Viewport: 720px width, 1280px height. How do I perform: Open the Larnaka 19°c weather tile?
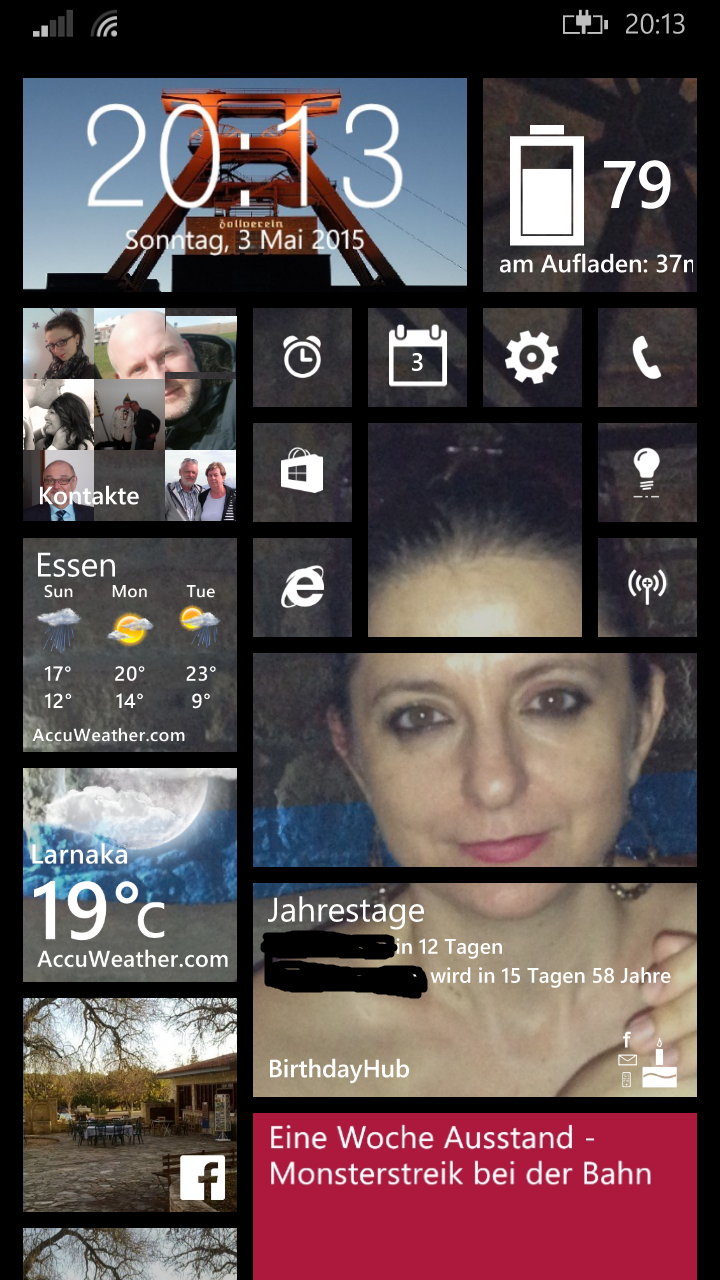130,875
